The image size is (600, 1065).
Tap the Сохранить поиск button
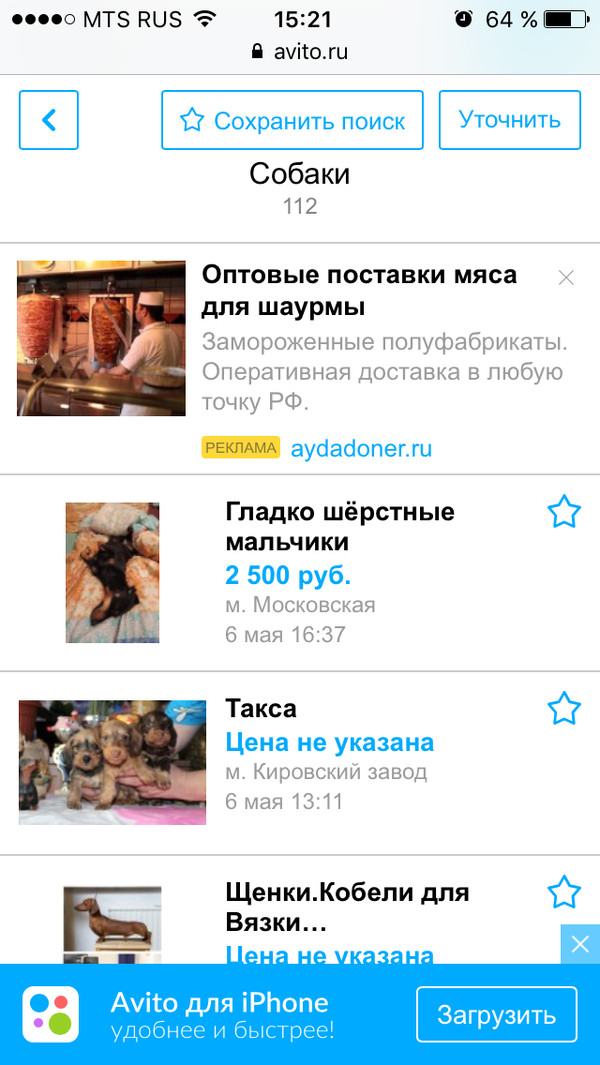tap(292, 121)
